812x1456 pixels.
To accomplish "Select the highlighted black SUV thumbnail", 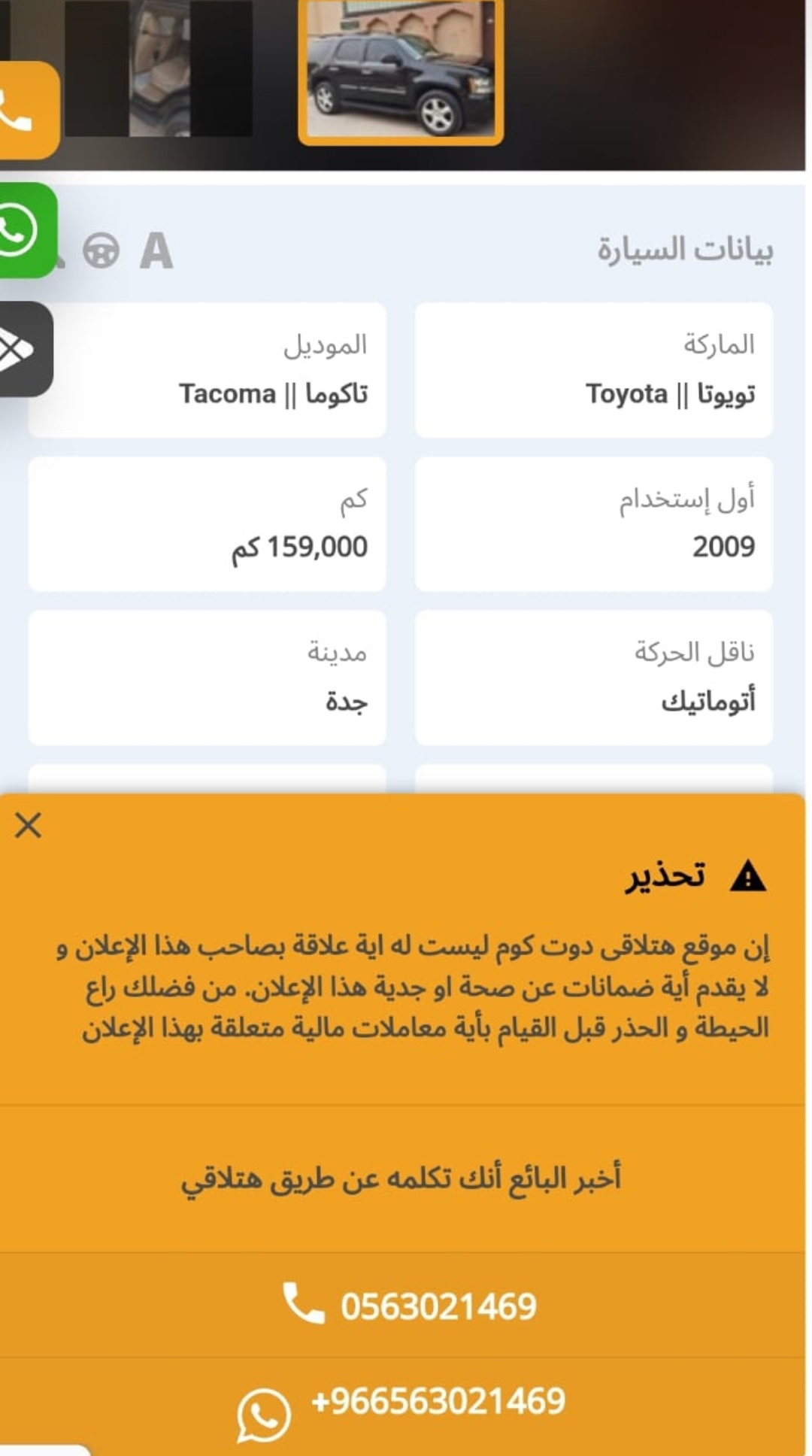I will click(x=401, y=72).
